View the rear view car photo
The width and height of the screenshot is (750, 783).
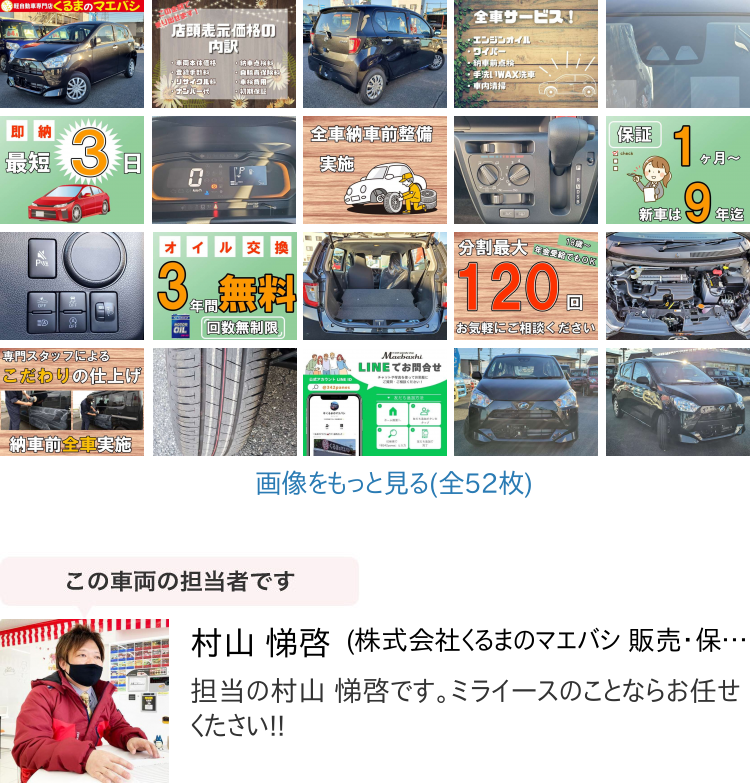tap(375, 54)
